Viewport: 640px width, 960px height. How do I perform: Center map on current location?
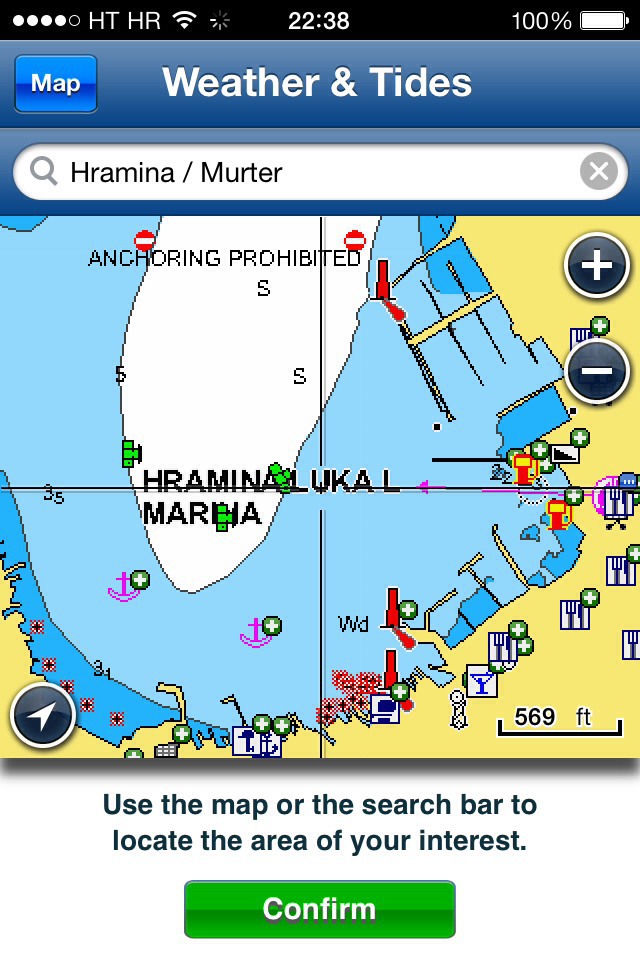coord(43,716)
